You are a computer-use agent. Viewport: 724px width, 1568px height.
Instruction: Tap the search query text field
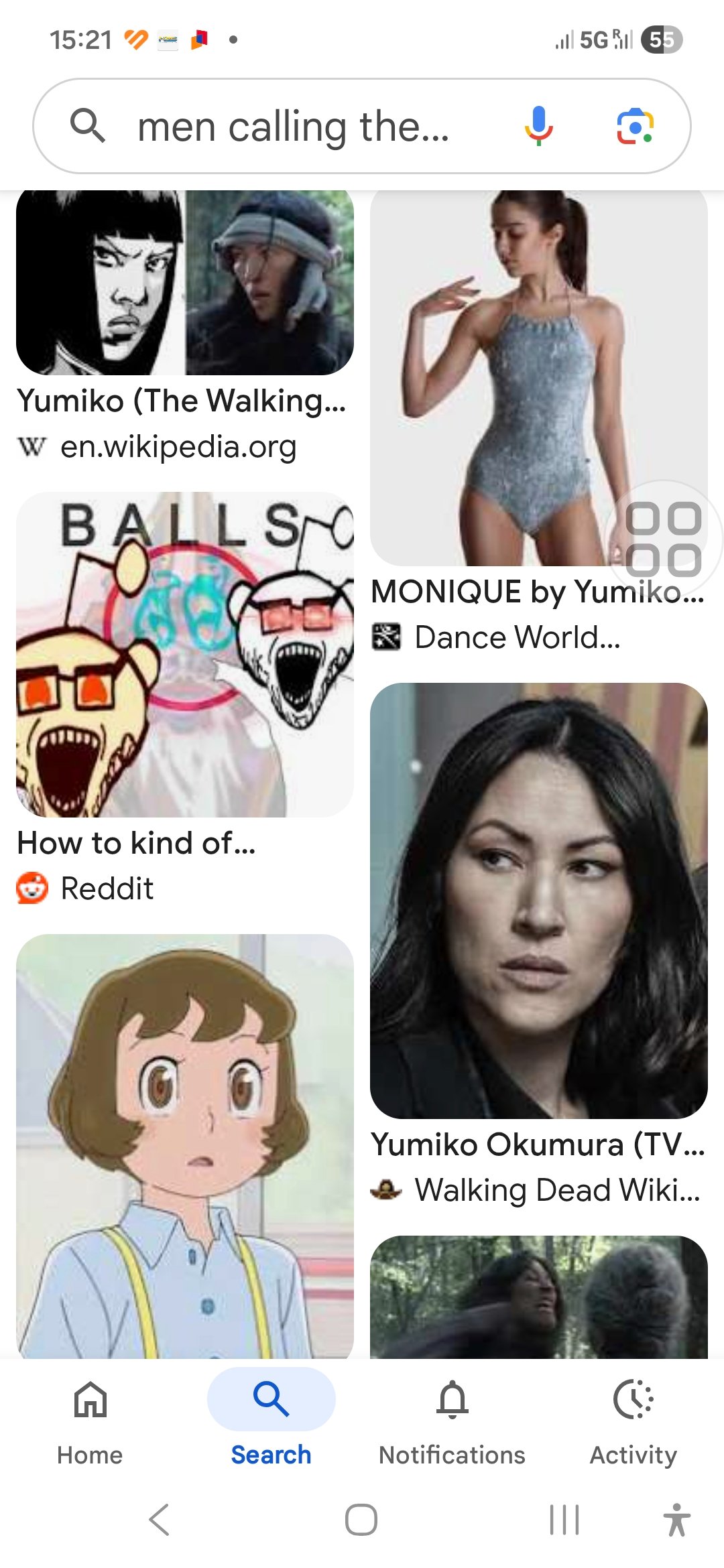point(295,127)
